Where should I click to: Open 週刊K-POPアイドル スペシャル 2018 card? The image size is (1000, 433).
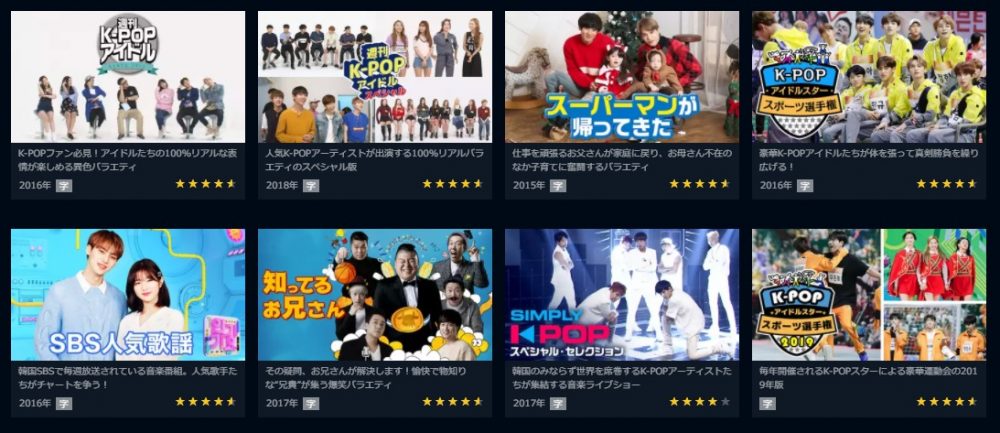[x=375, y=77]
